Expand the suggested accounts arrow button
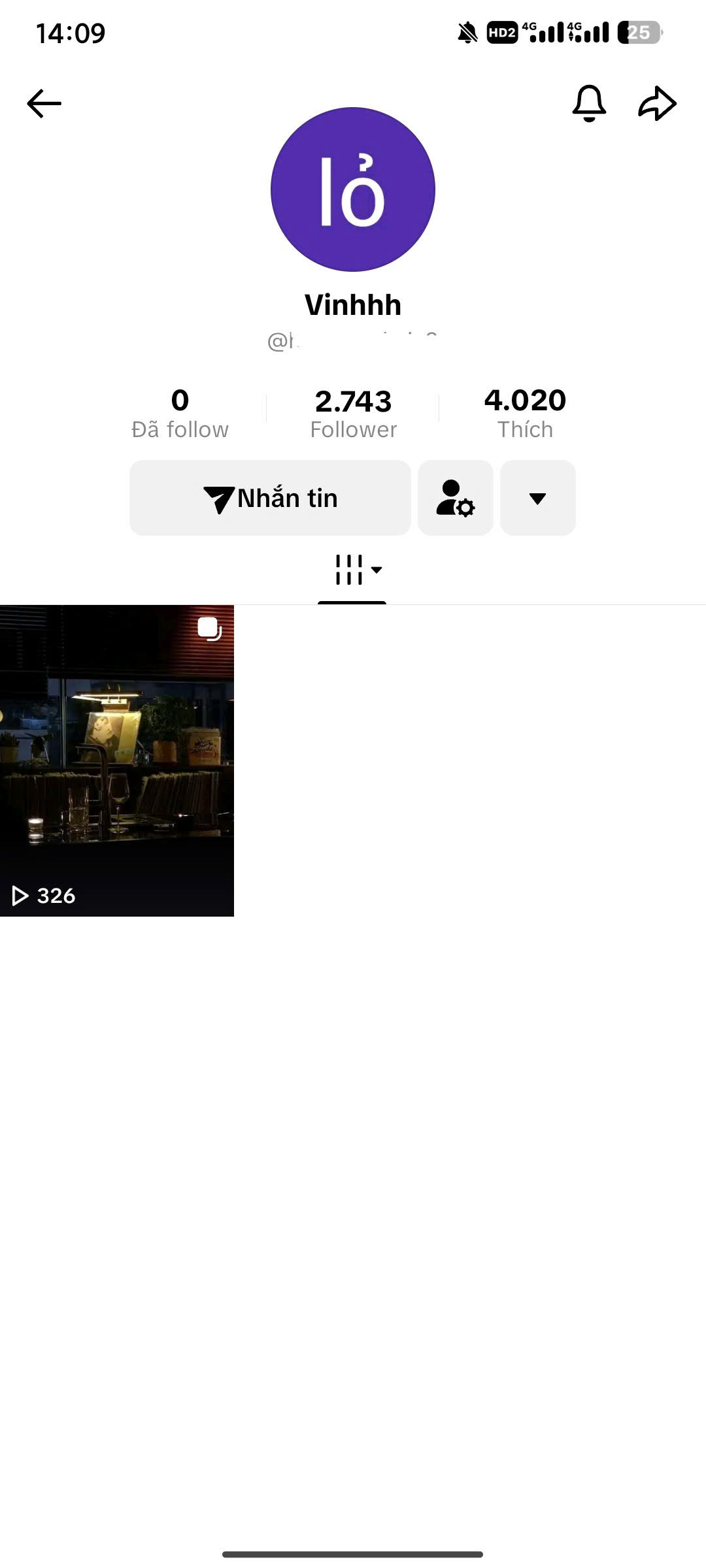The height and width of the screenshot is (1568, 706). point(537,498)
